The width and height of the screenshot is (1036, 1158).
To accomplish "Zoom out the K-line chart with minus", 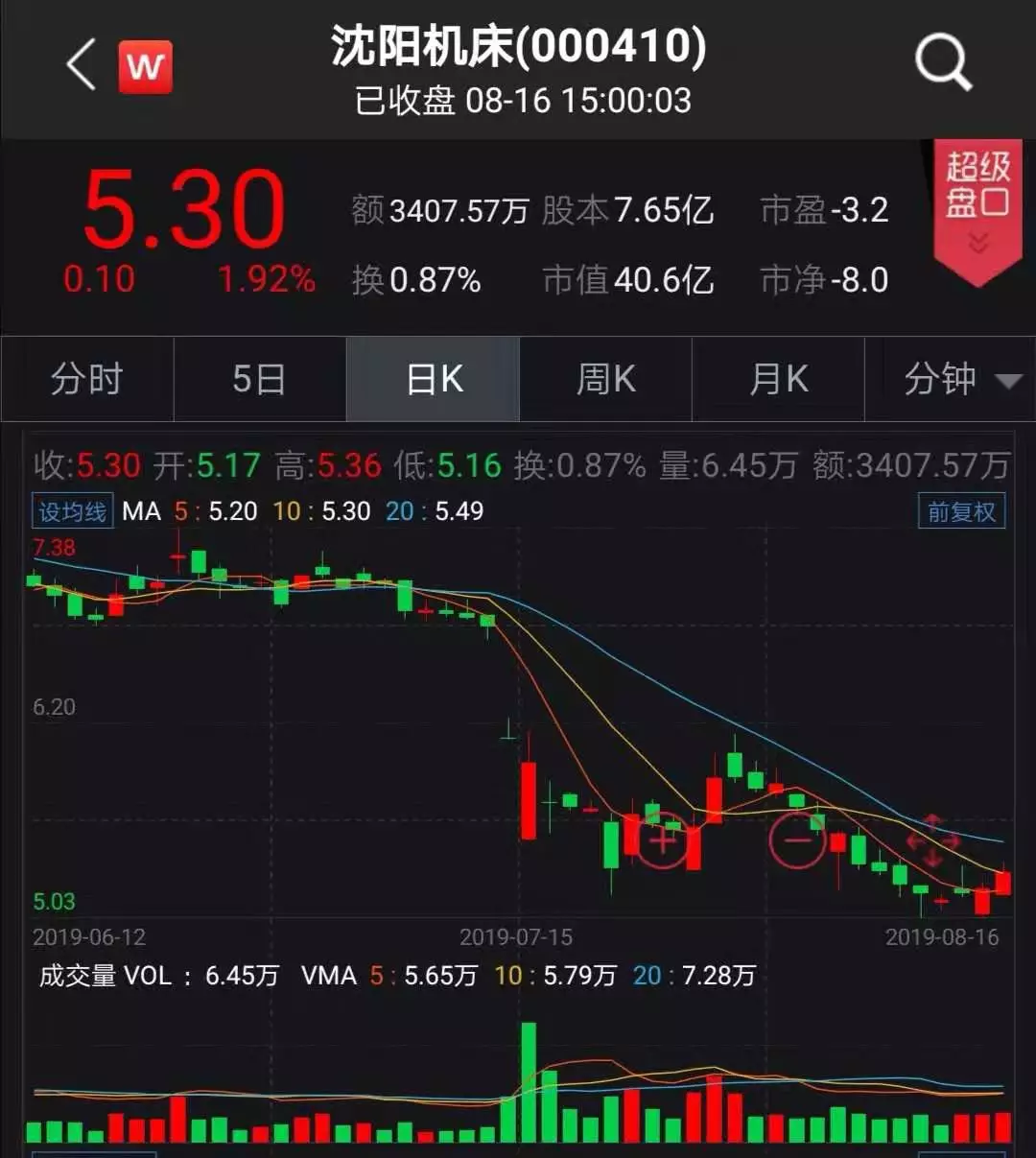I will pyautogui.click(x=797, y=840).
